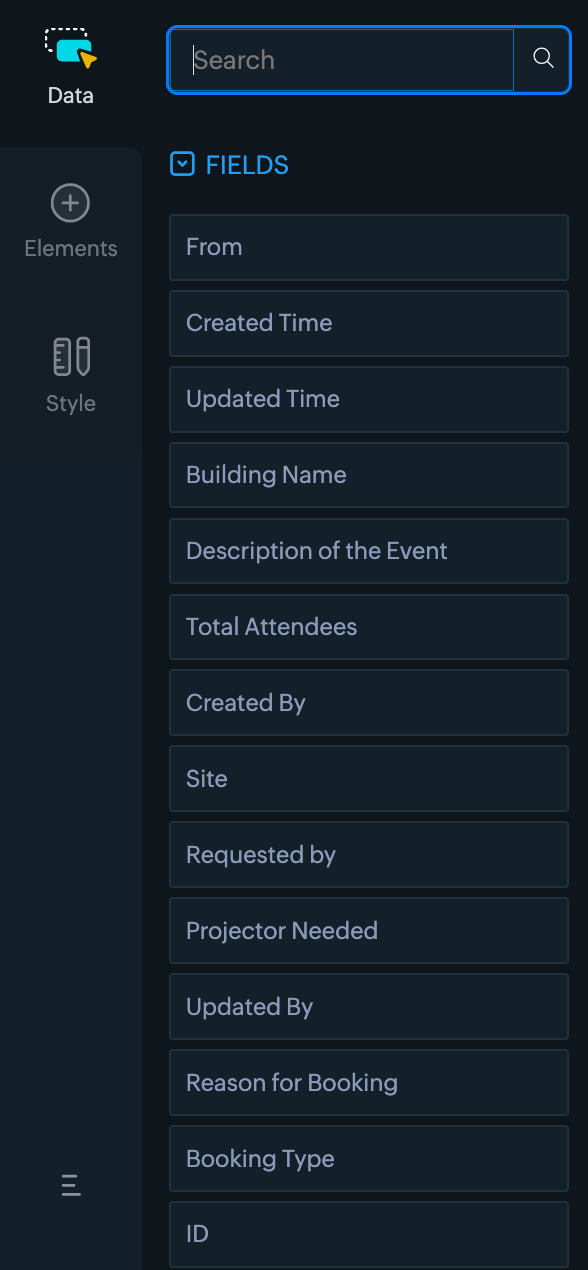588x1270 pixels.
Task: Select the Booking Type field
Action: [369, 1159]
